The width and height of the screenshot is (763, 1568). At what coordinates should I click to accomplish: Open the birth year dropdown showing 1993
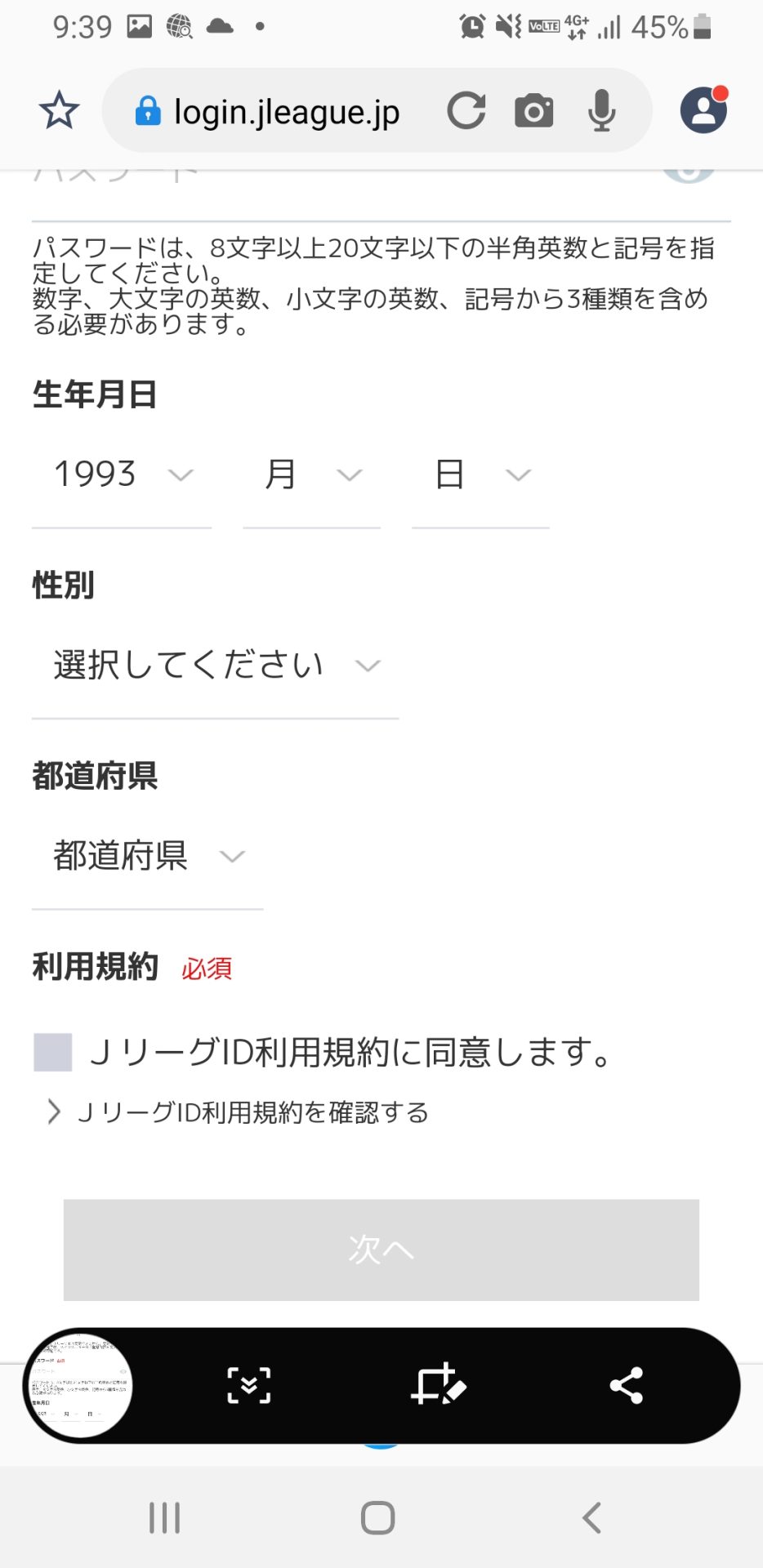[122, 475]
